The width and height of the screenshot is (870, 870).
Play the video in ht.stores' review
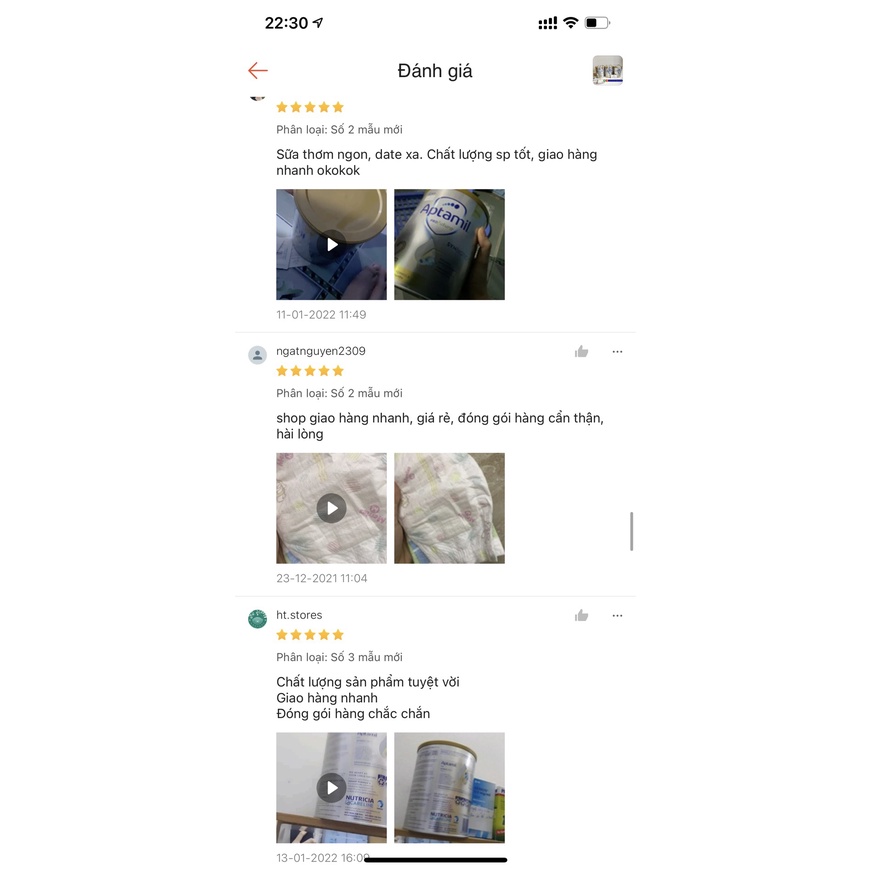331,787
